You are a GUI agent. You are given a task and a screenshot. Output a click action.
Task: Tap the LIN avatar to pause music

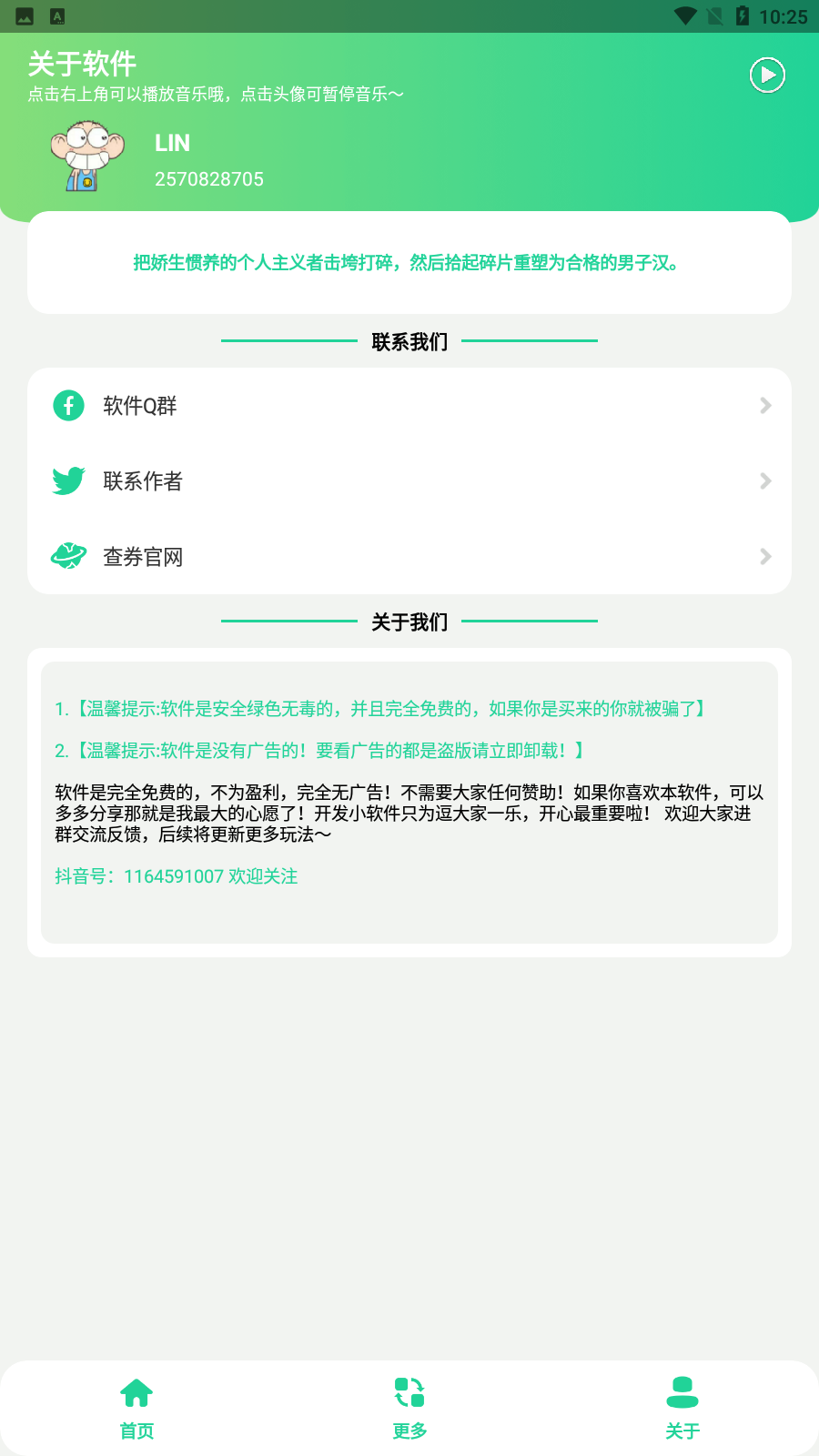(86, 157)
